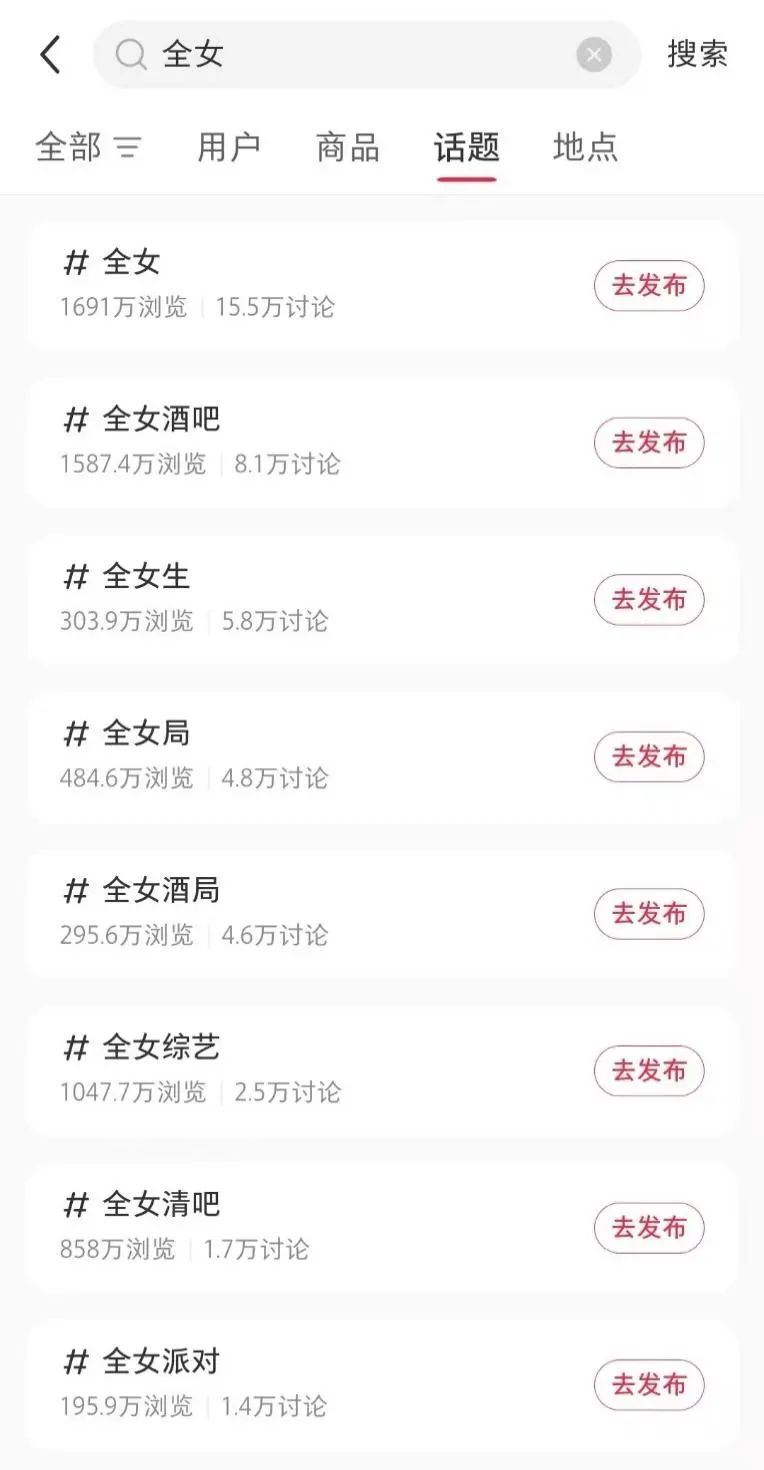This screenshot has height=1470, width=764.
Task: Open the # 全女酒局 topic
Action: 300,913
